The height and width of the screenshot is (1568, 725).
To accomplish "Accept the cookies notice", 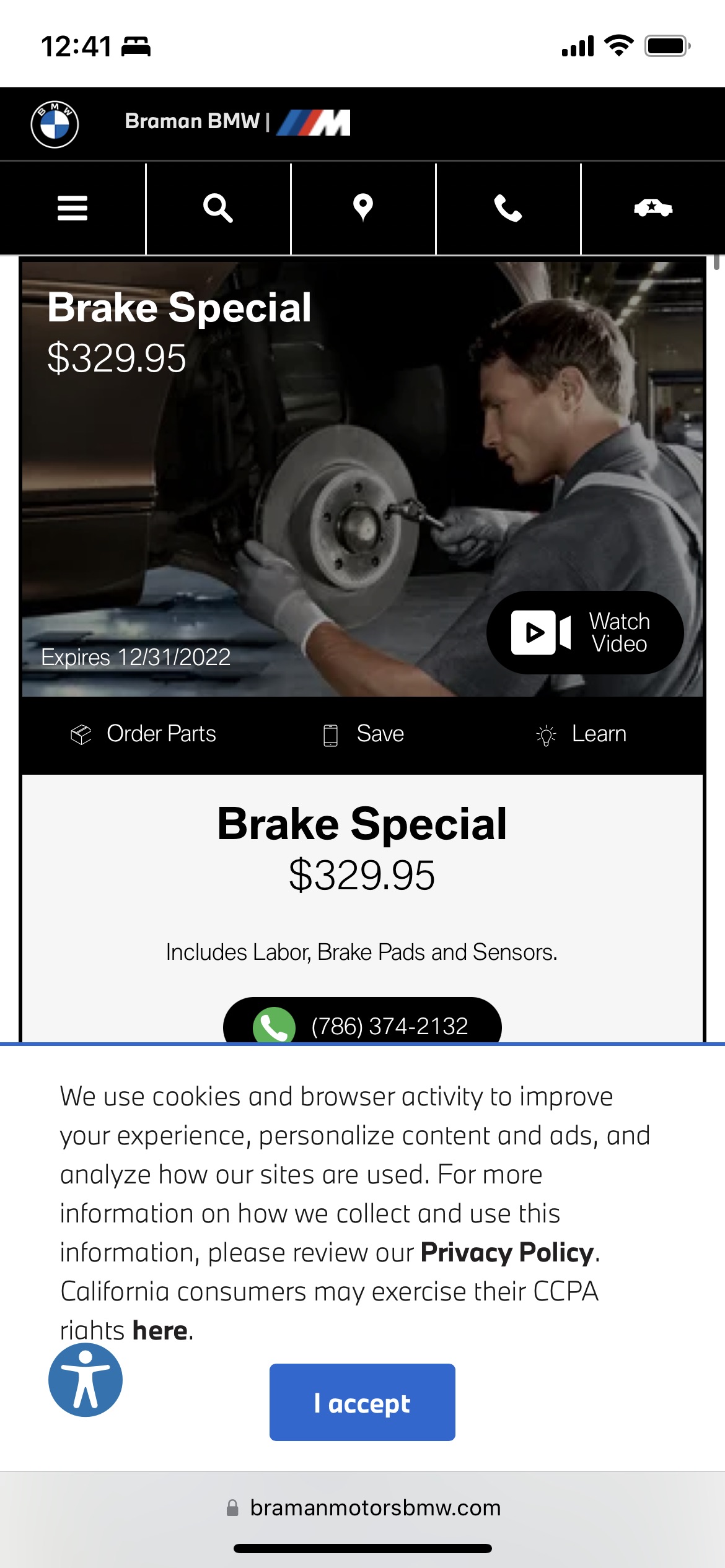I will coord(362,1403).
